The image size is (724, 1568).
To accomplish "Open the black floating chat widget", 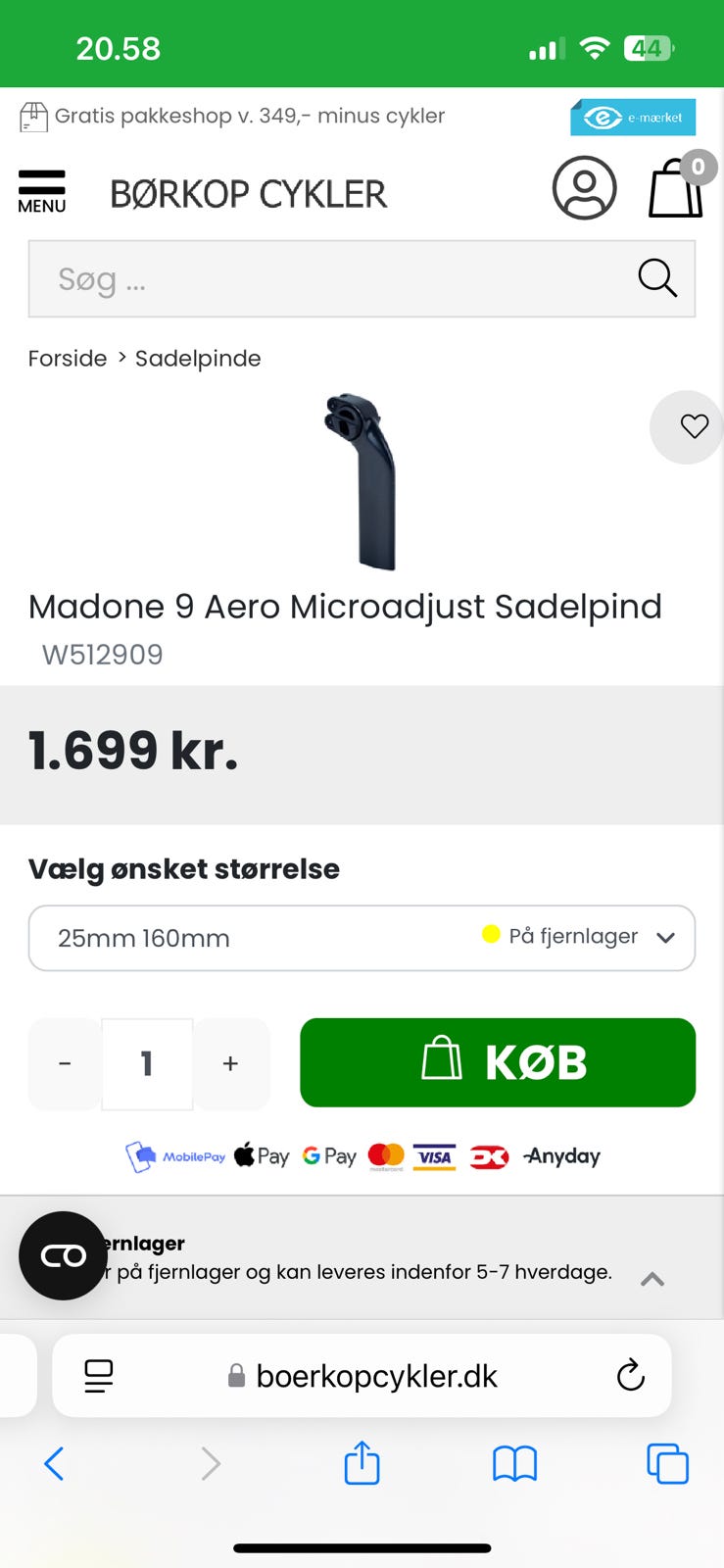I will pyautogui.click(x=63, y=1255).
